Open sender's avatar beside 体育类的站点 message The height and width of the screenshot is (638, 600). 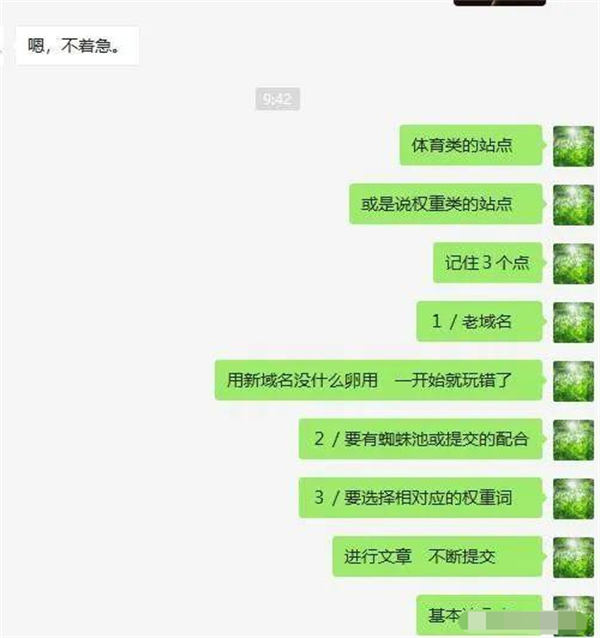pyautogui.click(x=574, y=146)
